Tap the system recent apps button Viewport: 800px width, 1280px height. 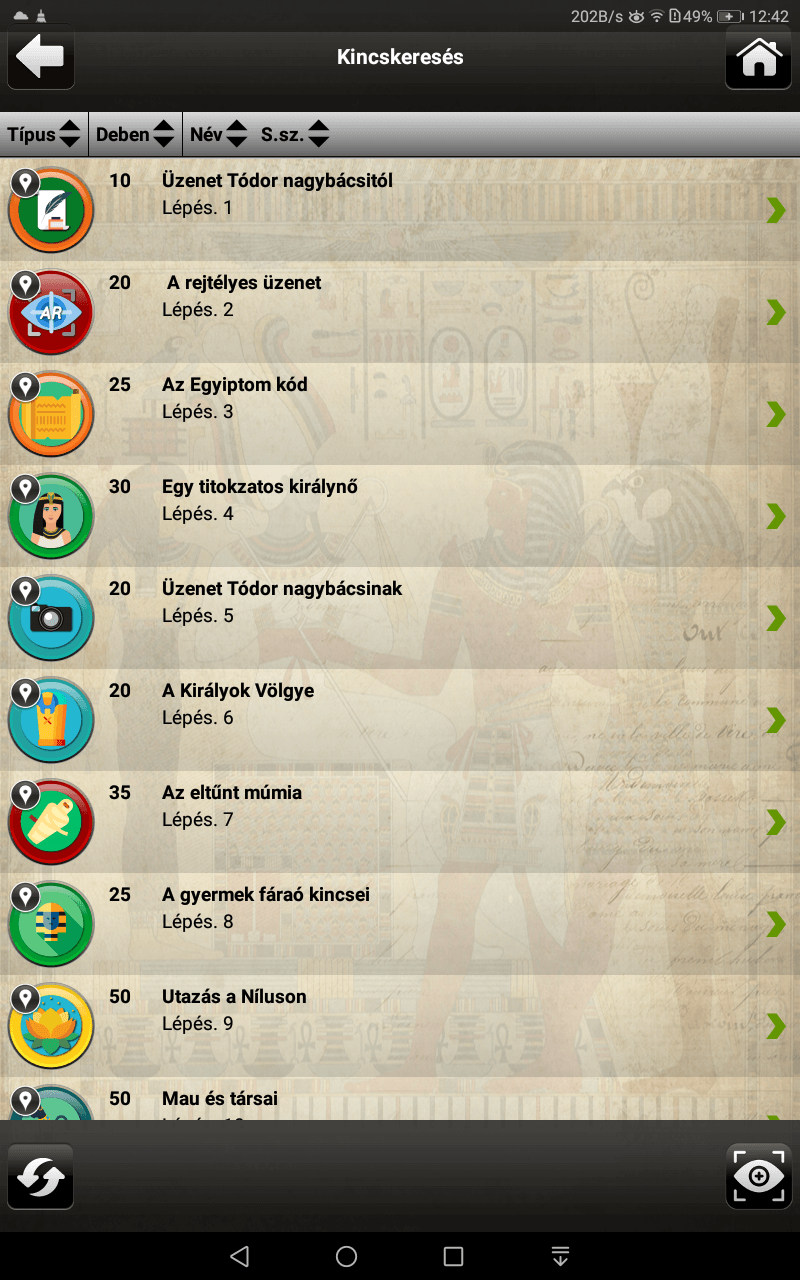(453, 1256)
